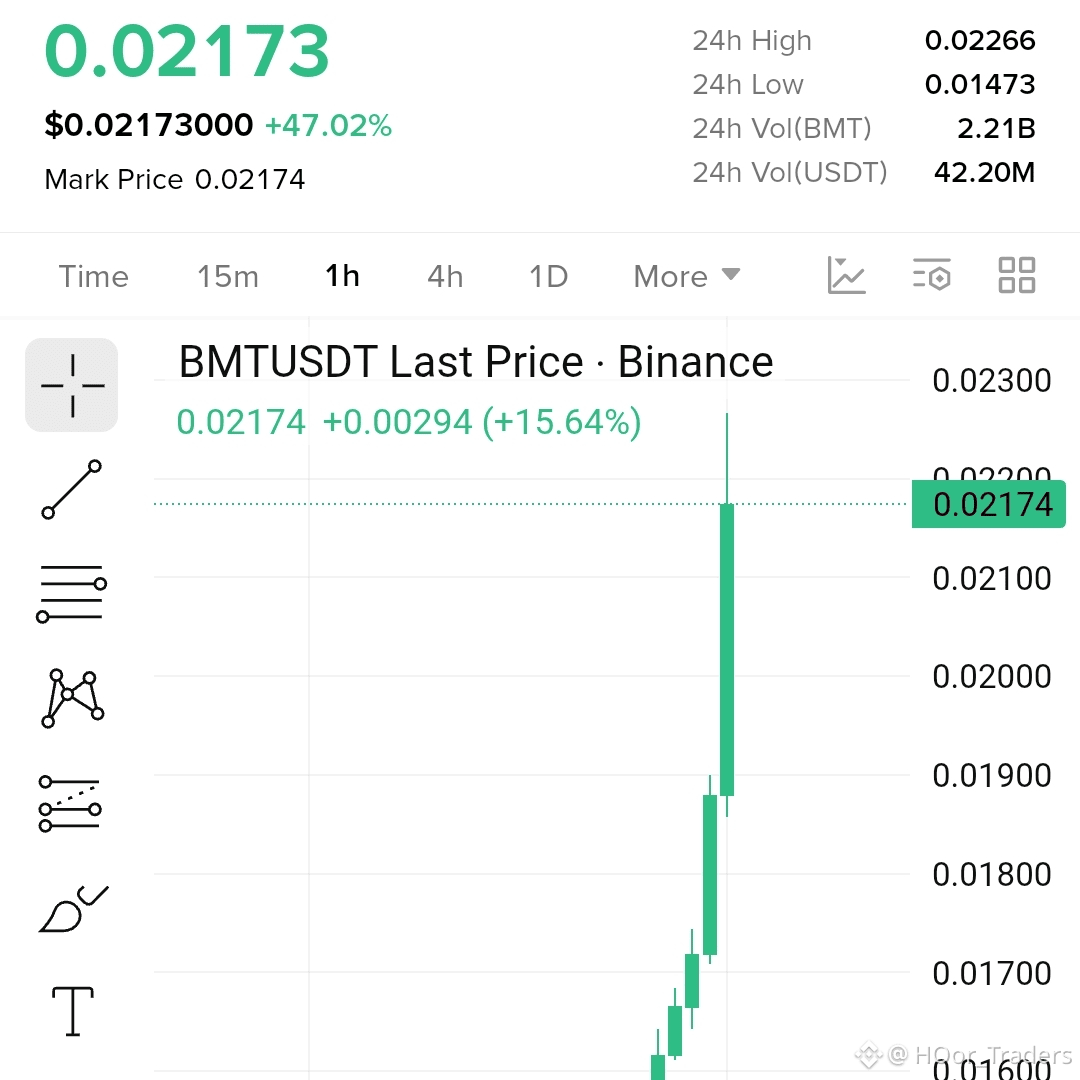Select the crosshair cursor tool

(72, 385)
